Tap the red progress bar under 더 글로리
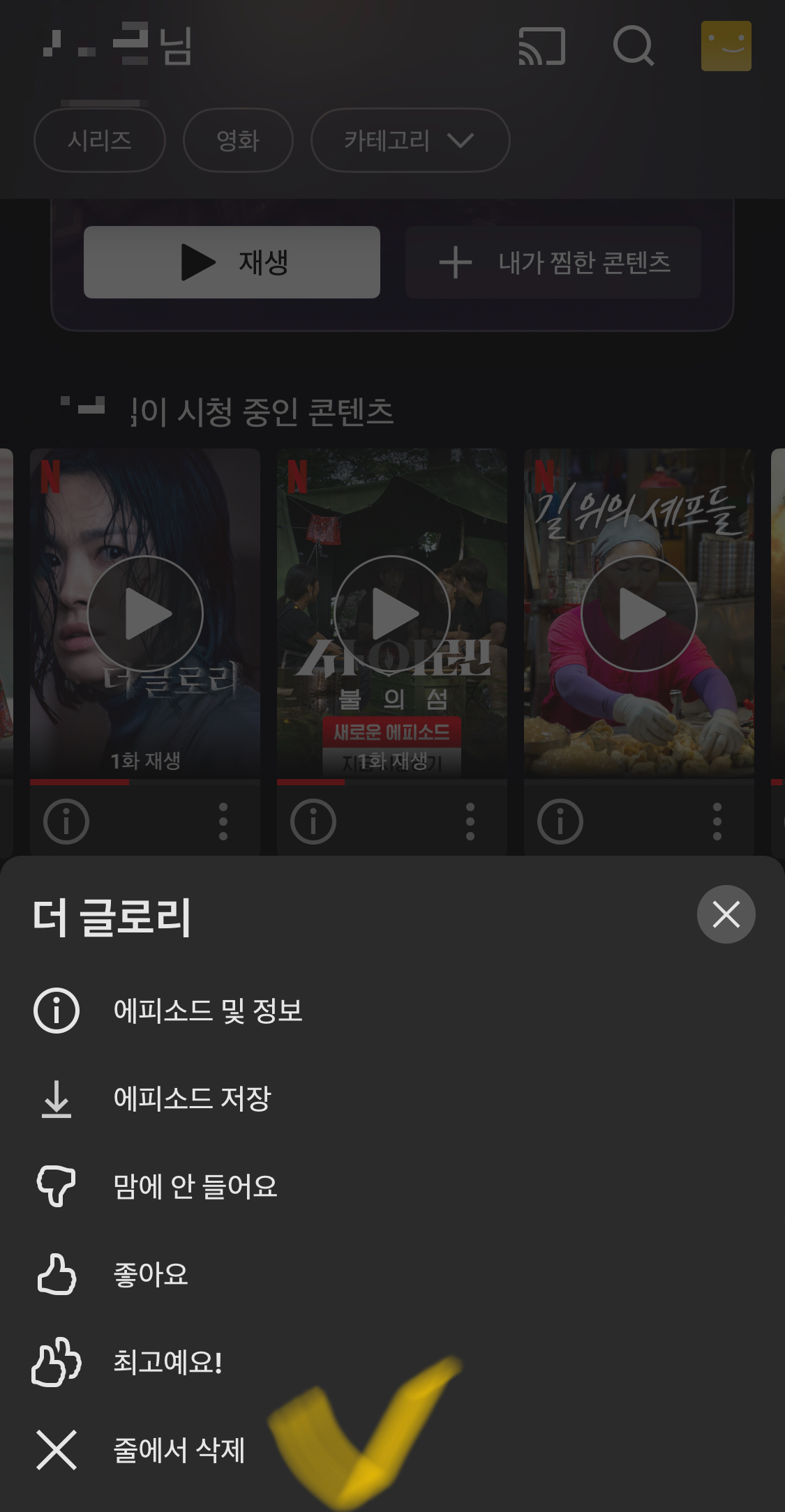Image resolution: width=785 pixels, height=1512 pixels. click(x=80, y=783)
